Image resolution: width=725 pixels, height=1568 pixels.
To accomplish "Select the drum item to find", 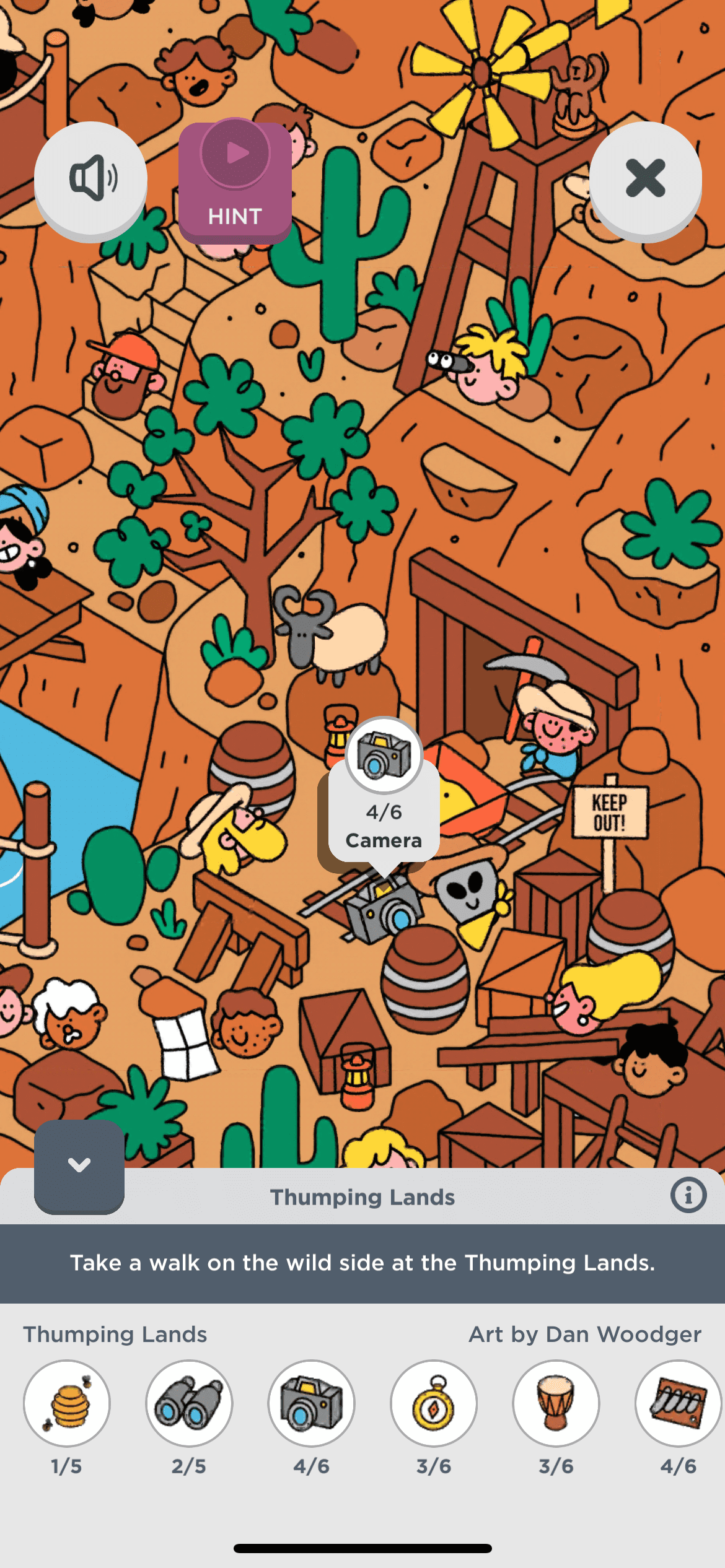I will (x=556, y=1403).
